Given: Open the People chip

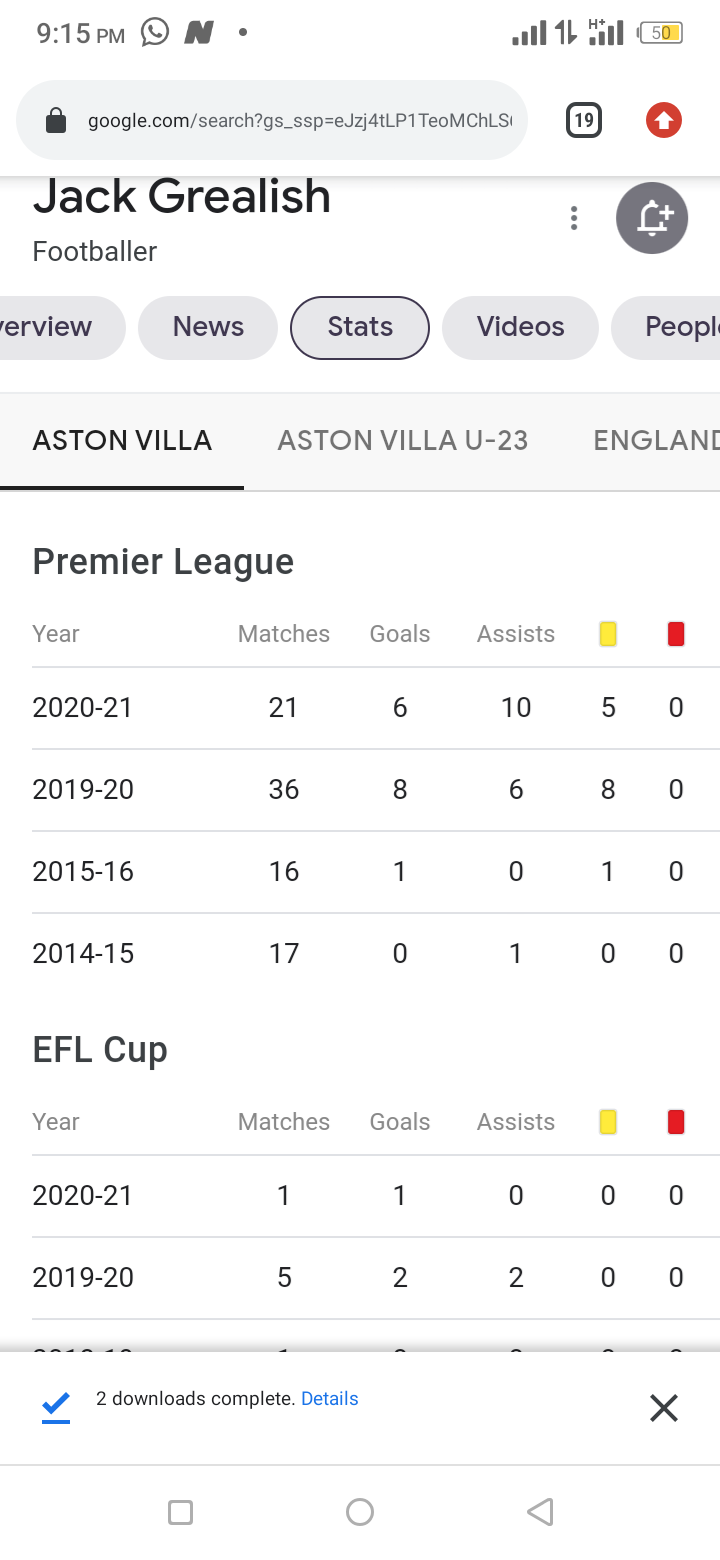Looking at the screenshot, I should point(666,327).
